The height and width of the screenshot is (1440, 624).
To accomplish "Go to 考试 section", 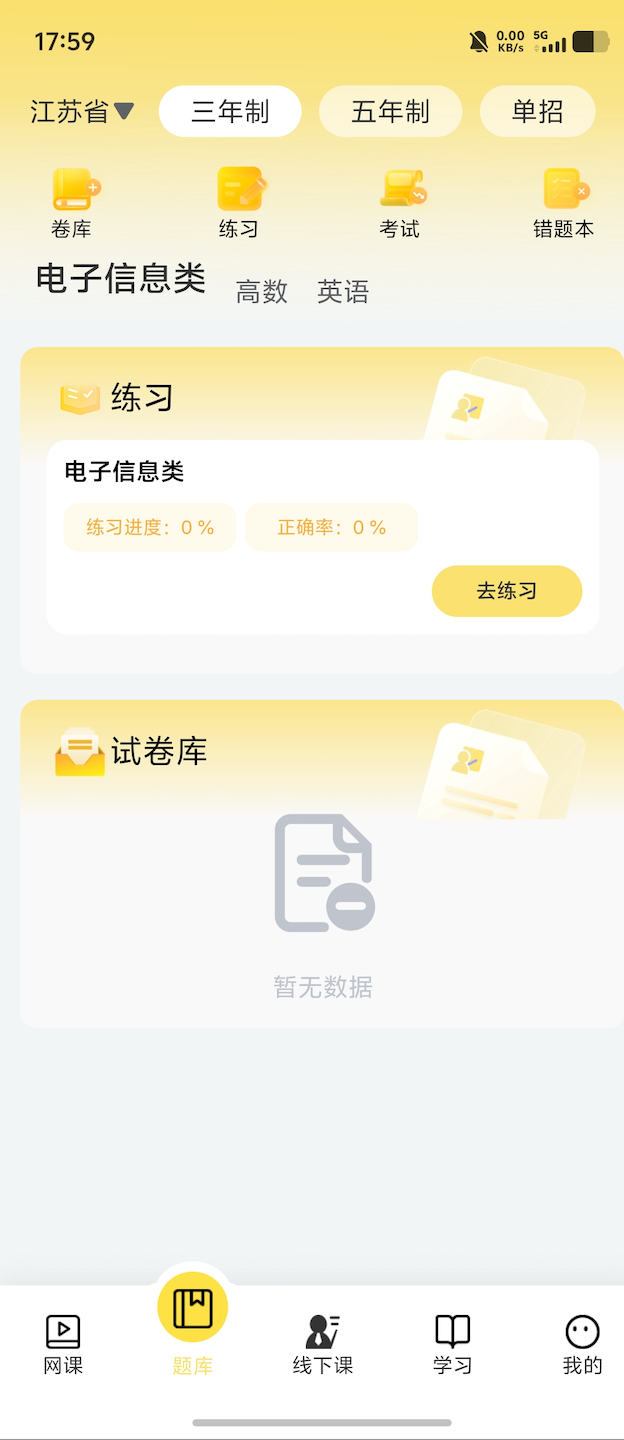I will click(x=400, y=202).
